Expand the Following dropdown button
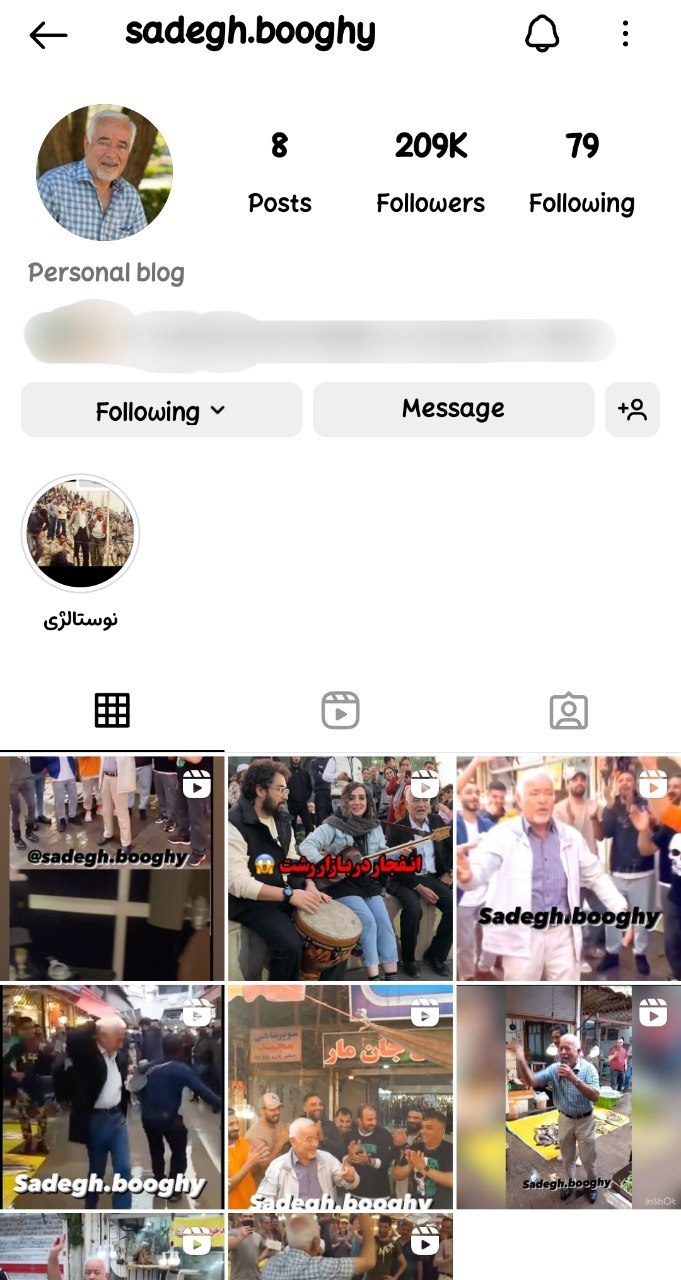The height and width of the screenshot is (1280, 681). tap(161, 411)
